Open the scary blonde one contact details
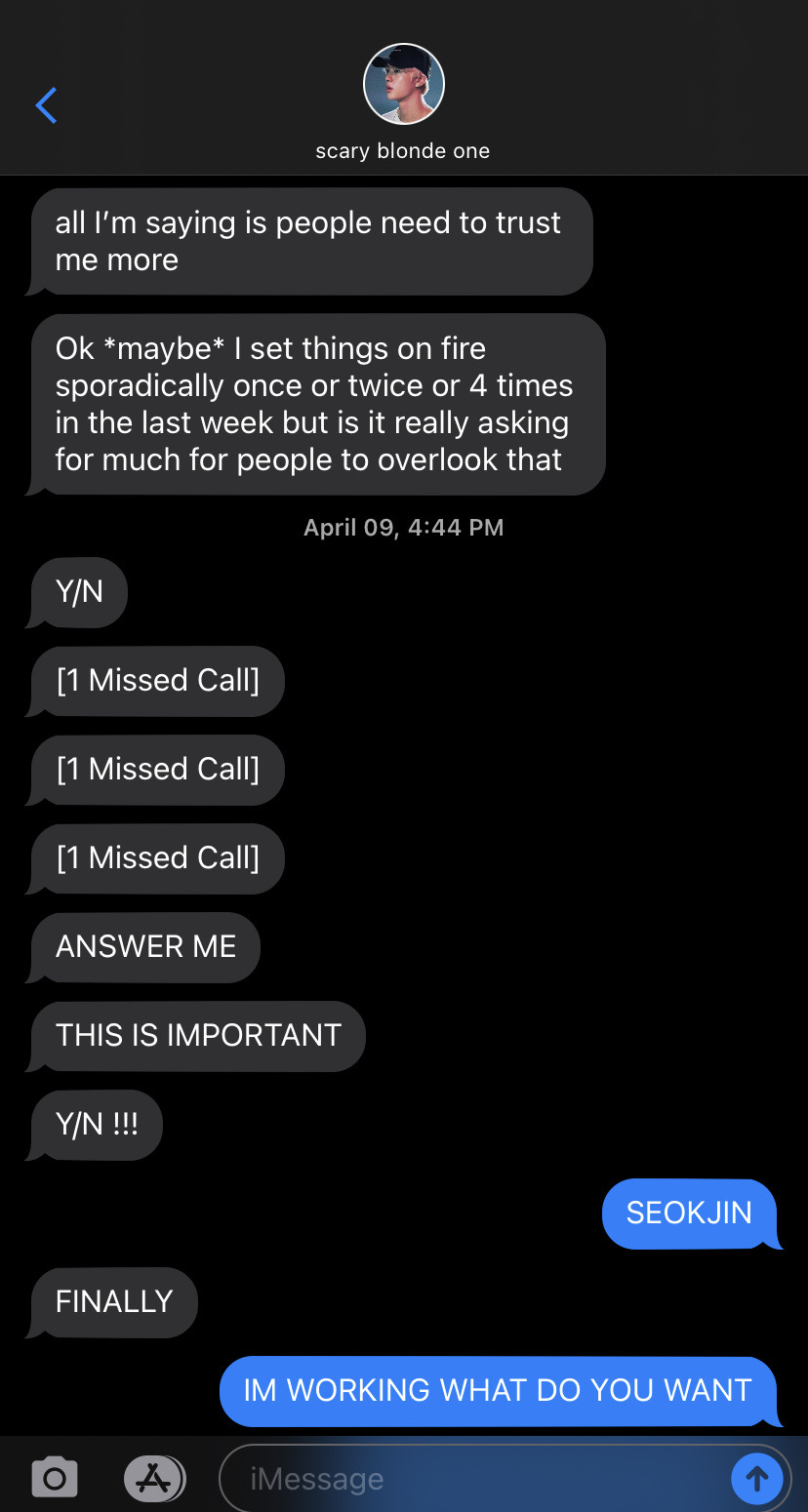The image size is (808, 1512). point(403,85)
